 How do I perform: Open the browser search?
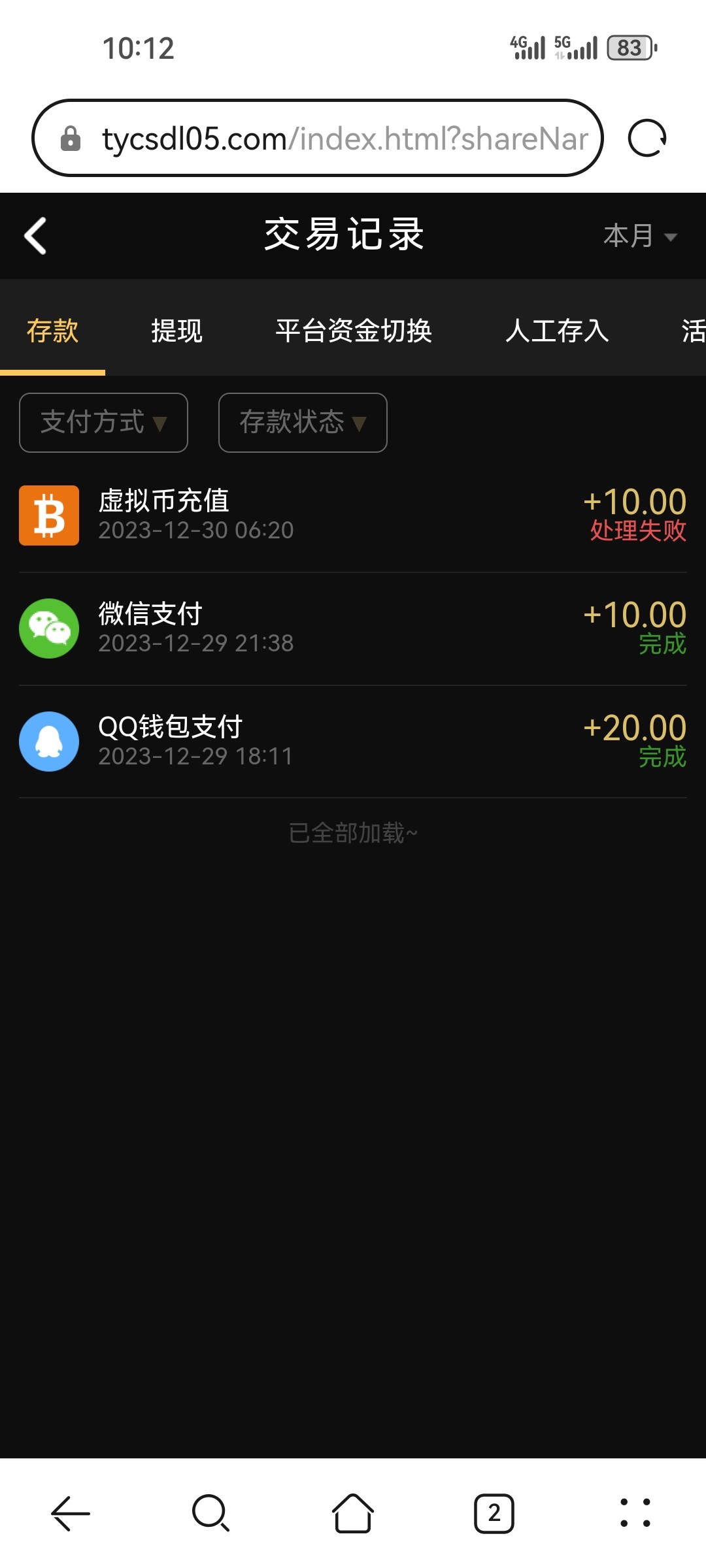(211, 1513)
